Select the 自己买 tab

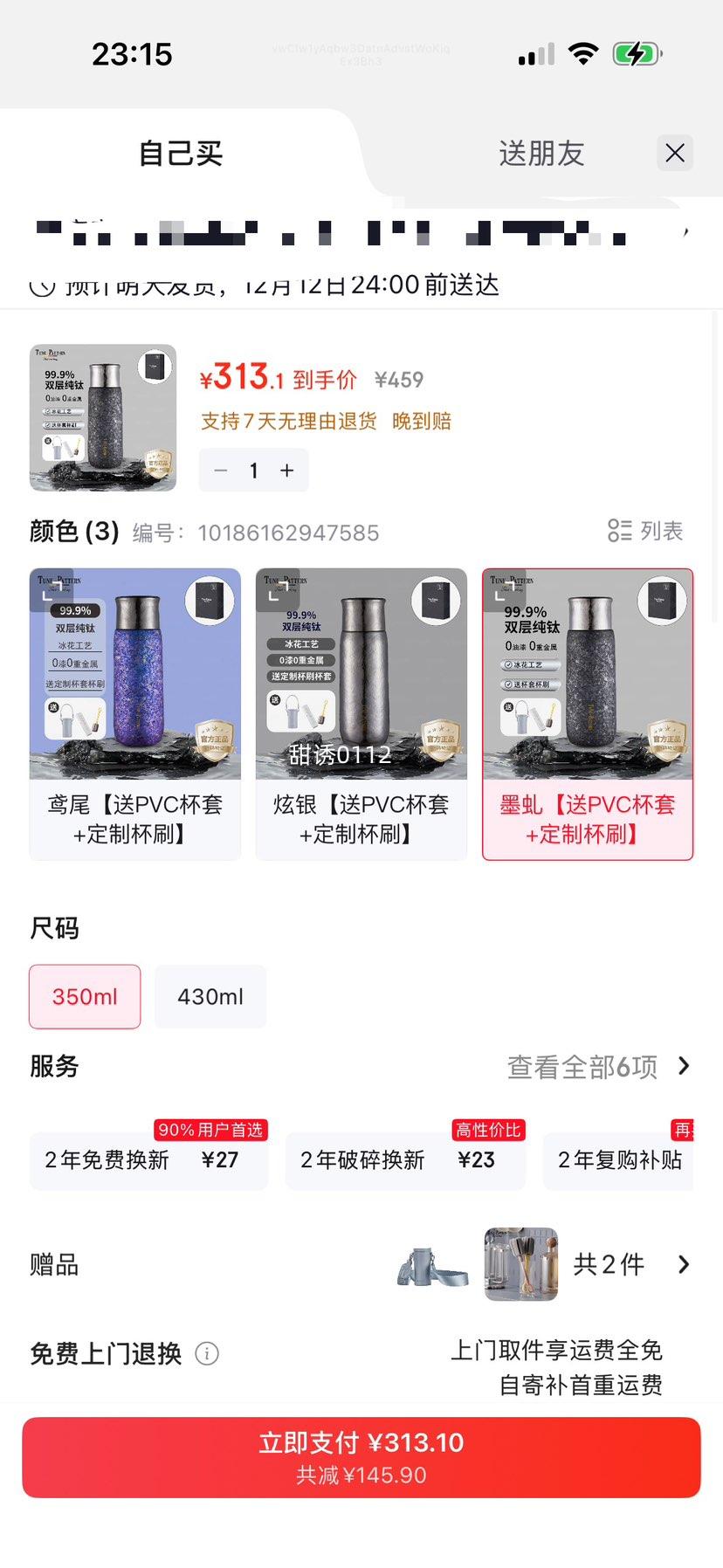(x=180, y=154)
